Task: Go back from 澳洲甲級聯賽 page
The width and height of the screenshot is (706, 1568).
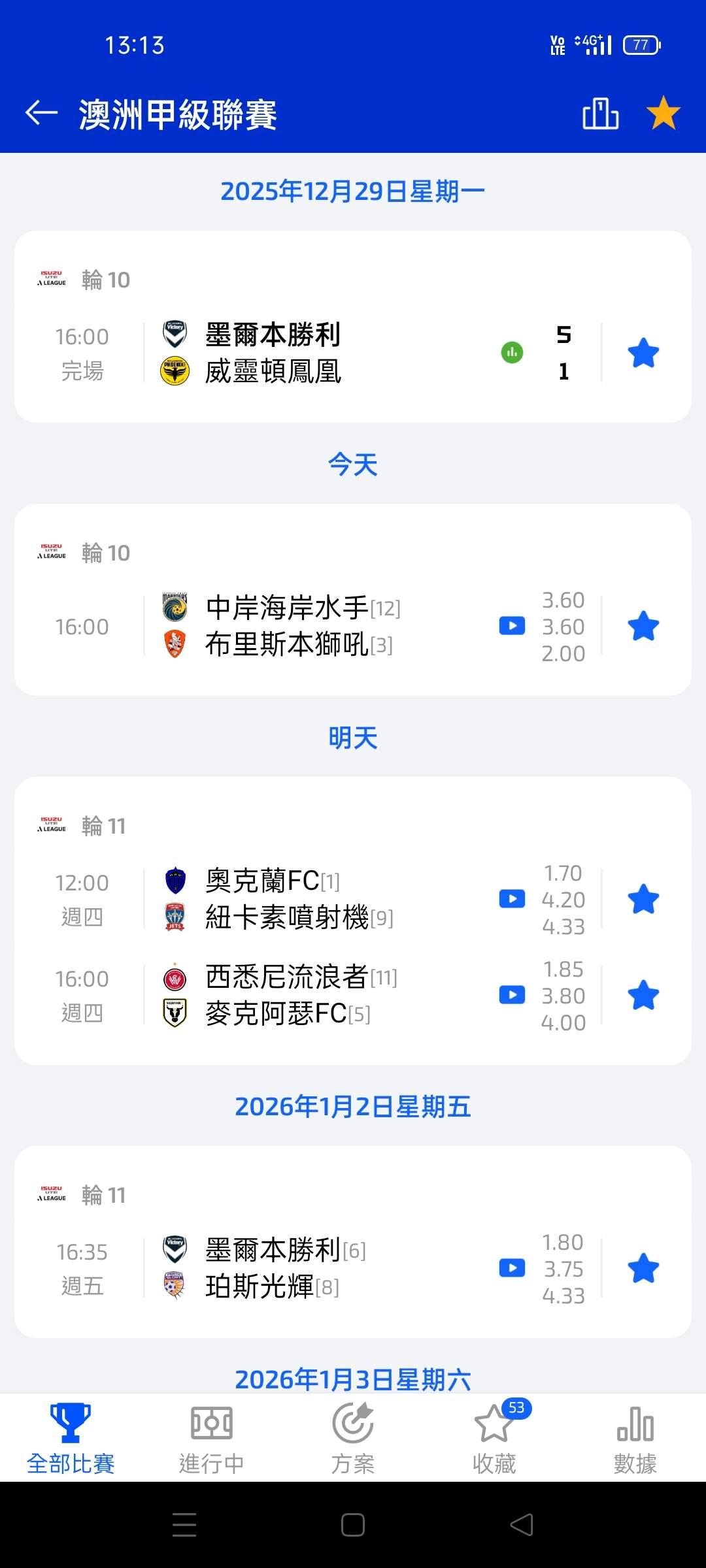Action: pos(41,113)
